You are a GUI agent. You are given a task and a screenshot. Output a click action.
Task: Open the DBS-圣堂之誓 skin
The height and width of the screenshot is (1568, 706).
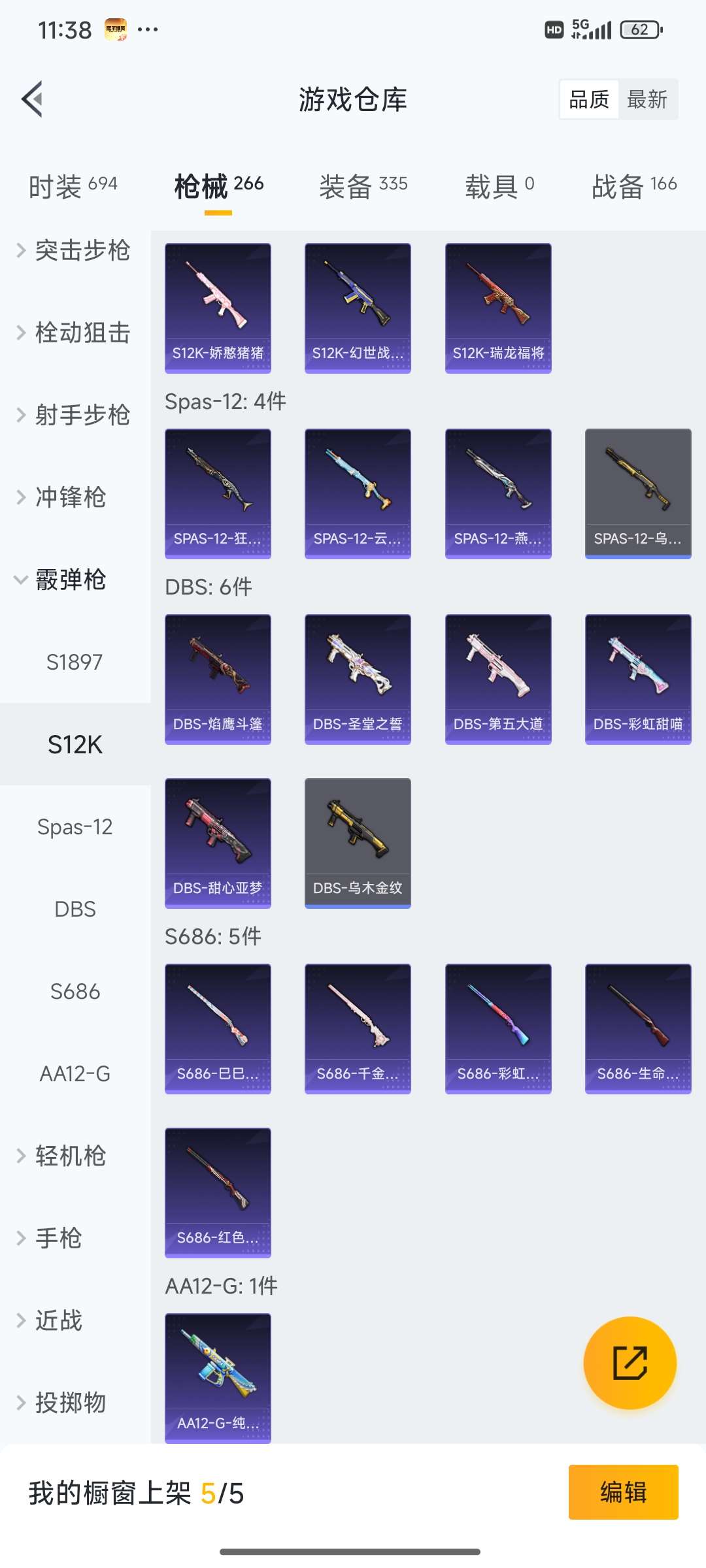coord(358,679)
